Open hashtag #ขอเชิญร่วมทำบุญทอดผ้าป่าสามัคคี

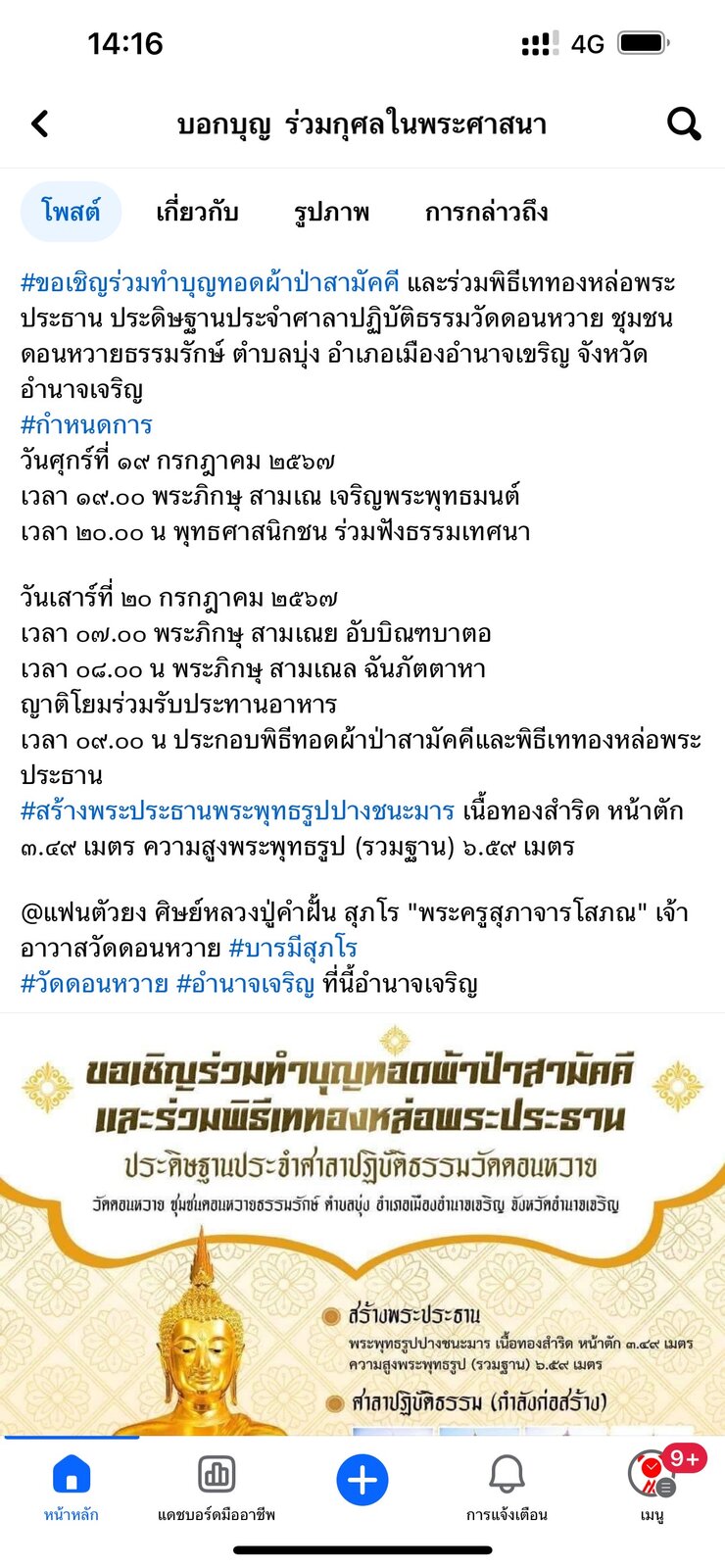pyautogui.click(x=211, y=283)
